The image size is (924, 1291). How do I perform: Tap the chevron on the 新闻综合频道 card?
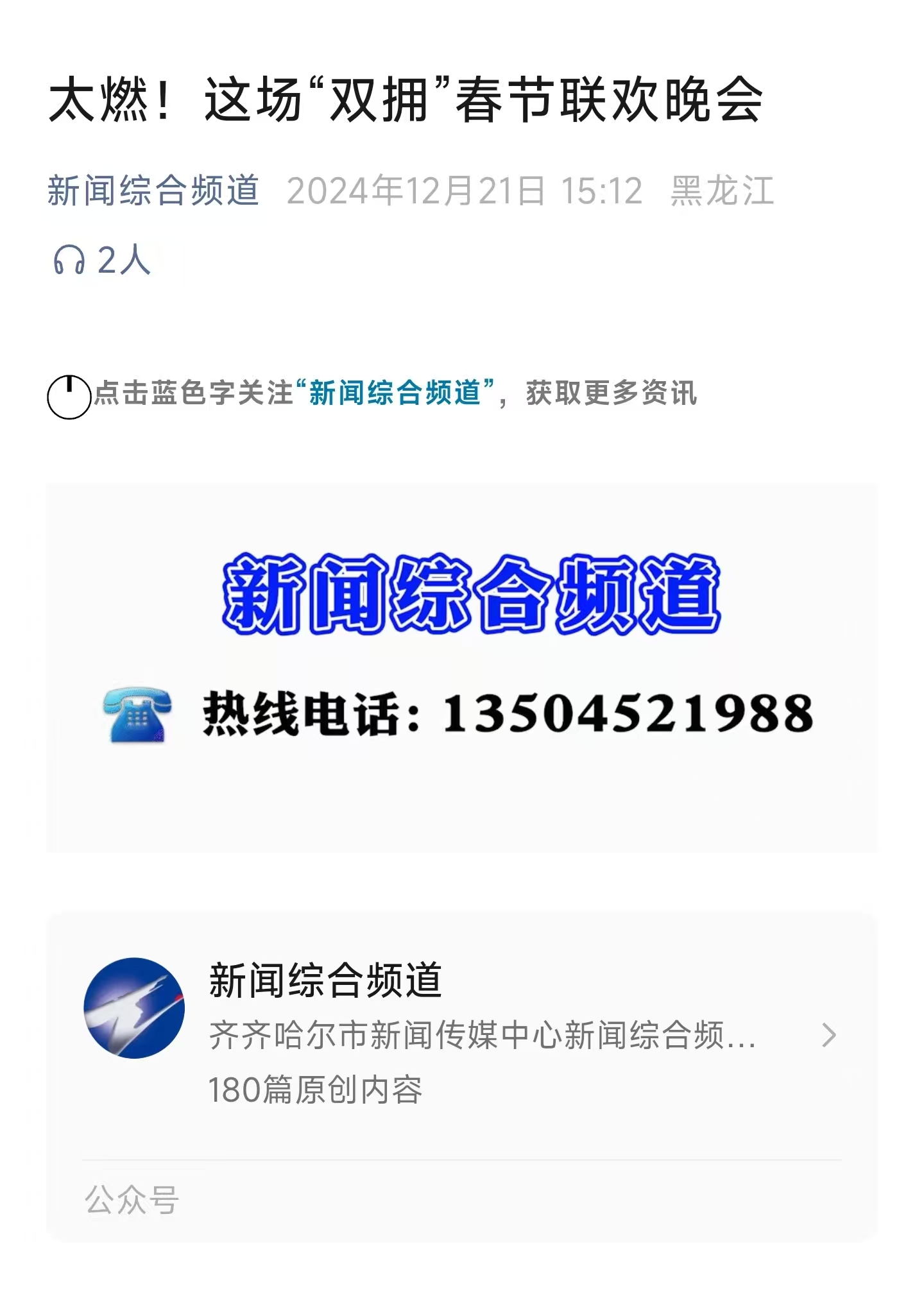pos(828,1035)
